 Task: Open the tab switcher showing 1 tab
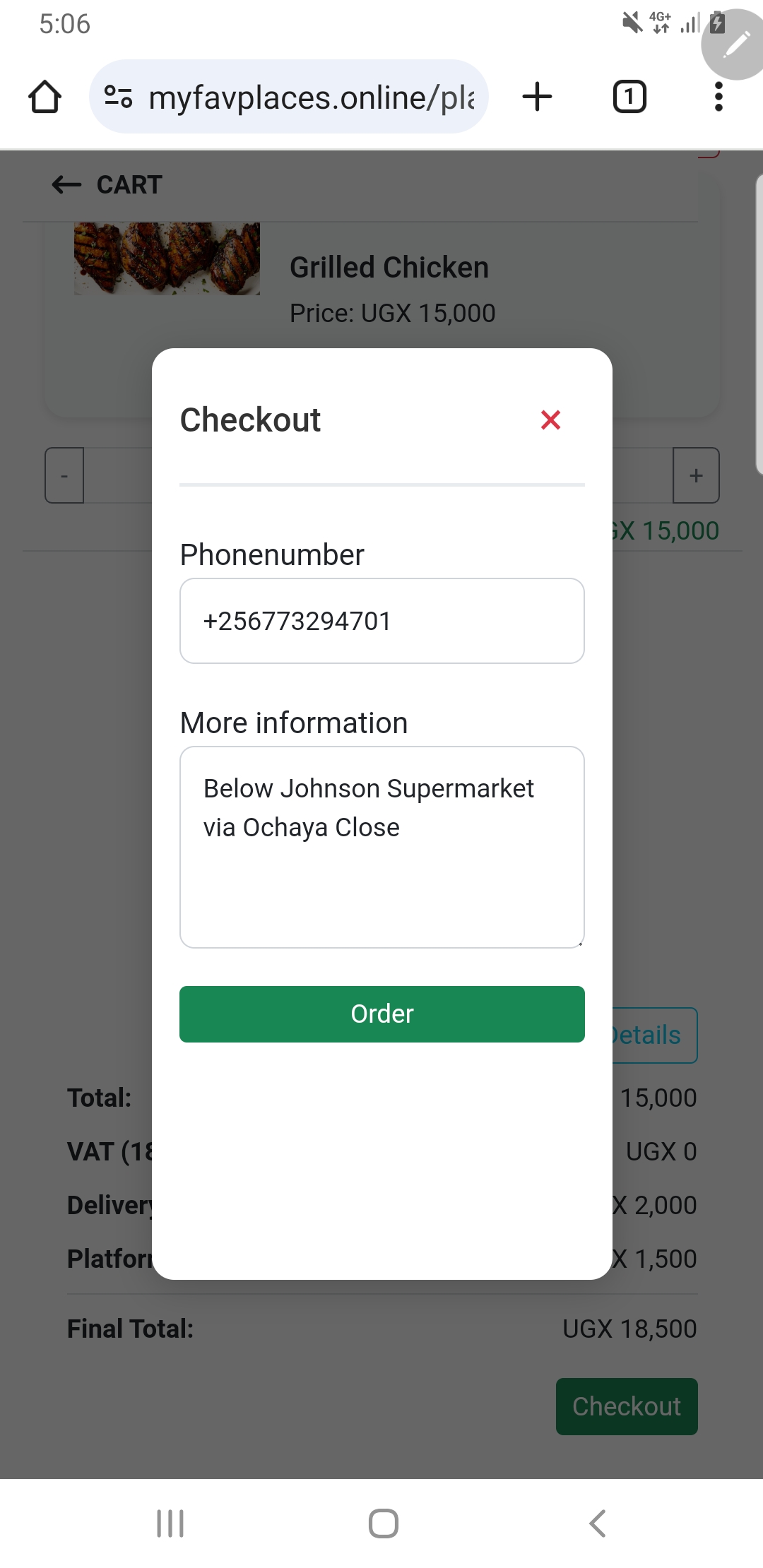(x=628, y=97)
